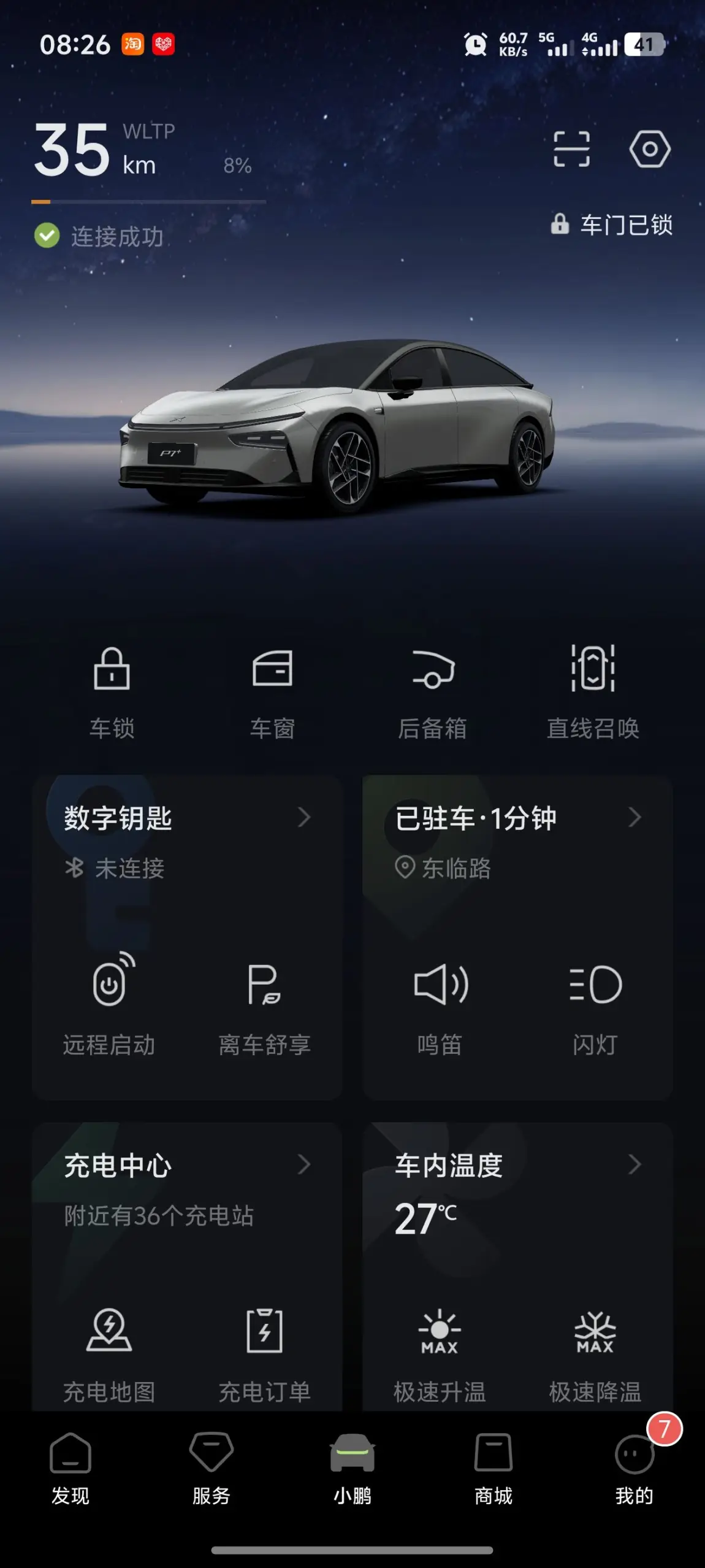Activate 远程启动 remote start

click(x=110, y=1006)
